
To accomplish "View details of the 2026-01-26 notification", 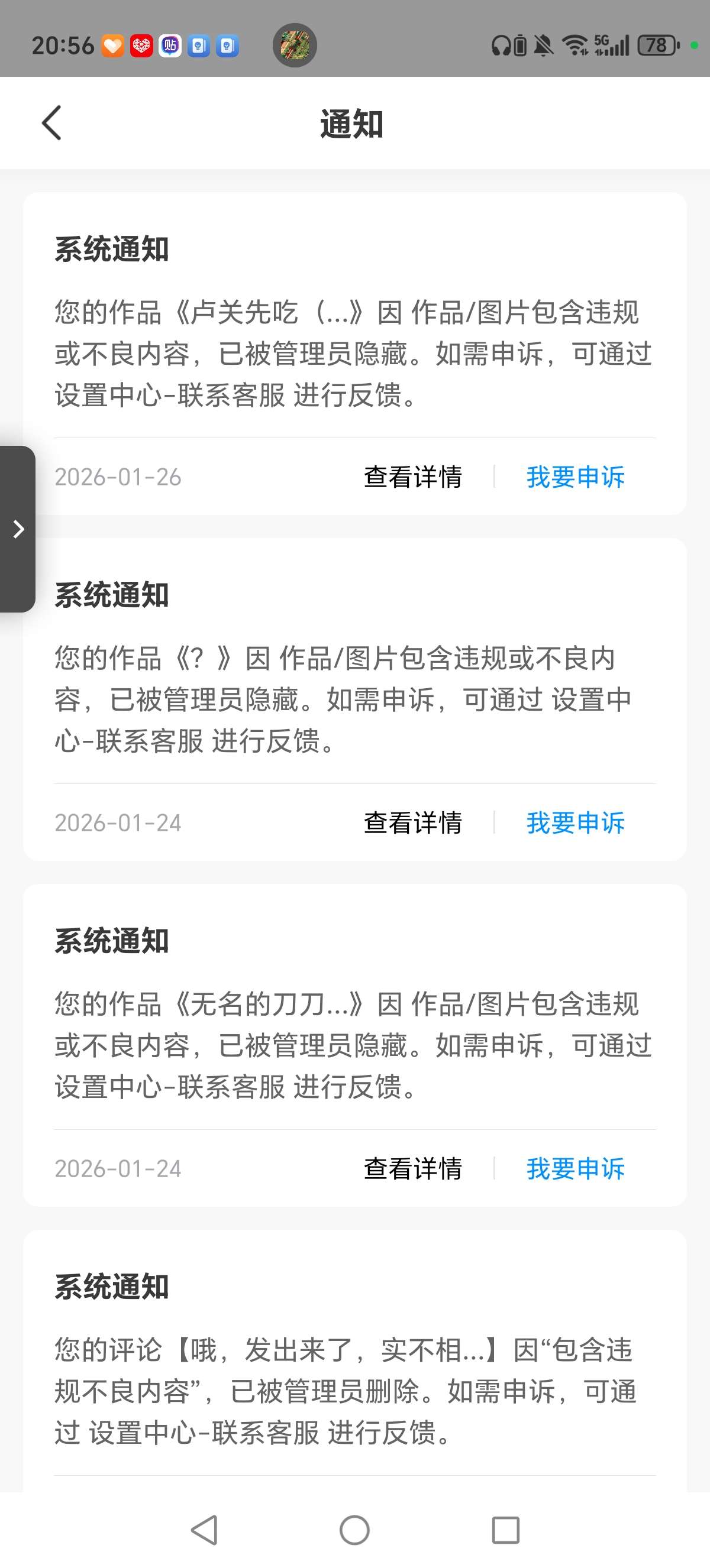I will (412, 477).
